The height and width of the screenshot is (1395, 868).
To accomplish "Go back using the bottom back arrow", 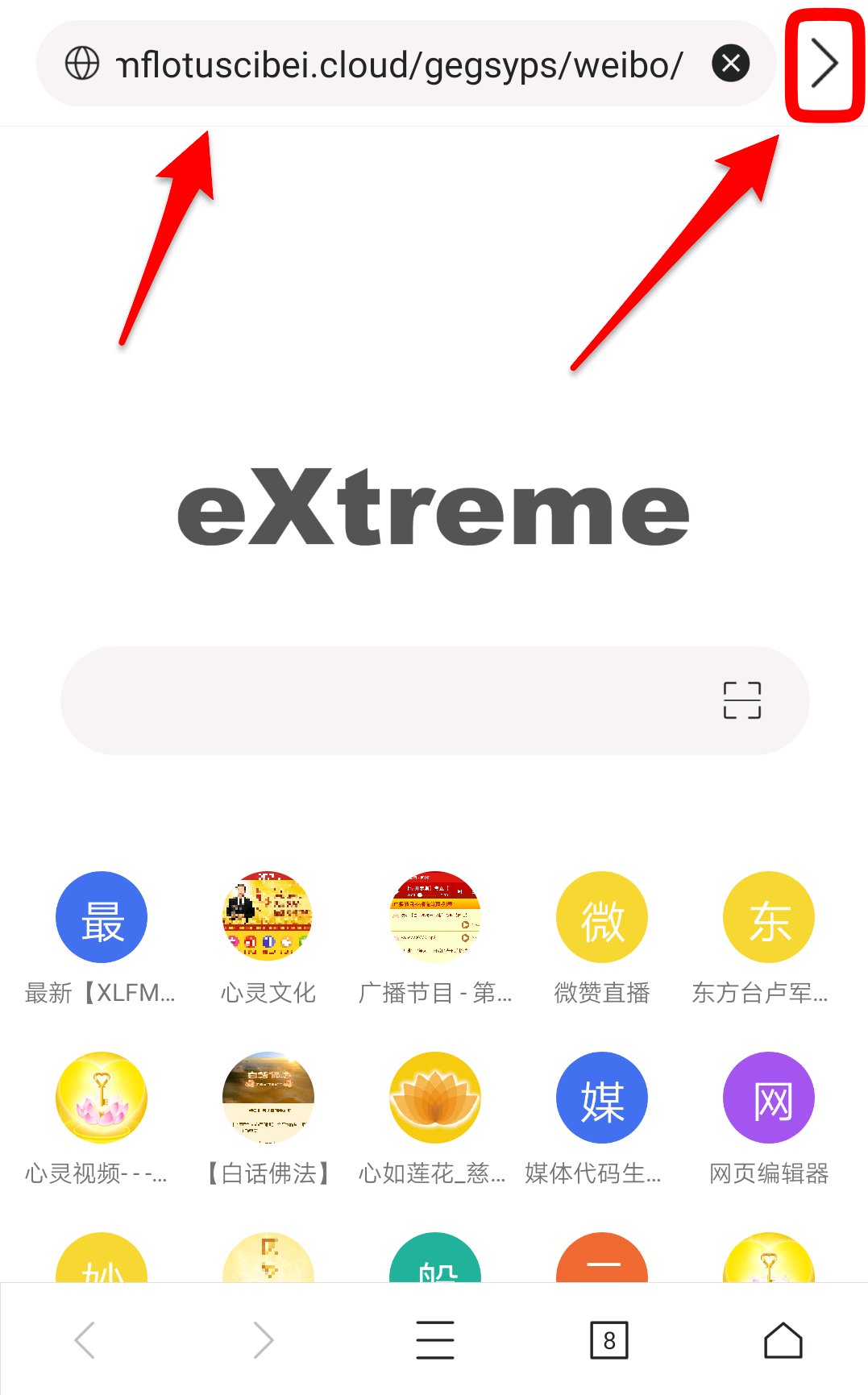I will pos(85,1340).
